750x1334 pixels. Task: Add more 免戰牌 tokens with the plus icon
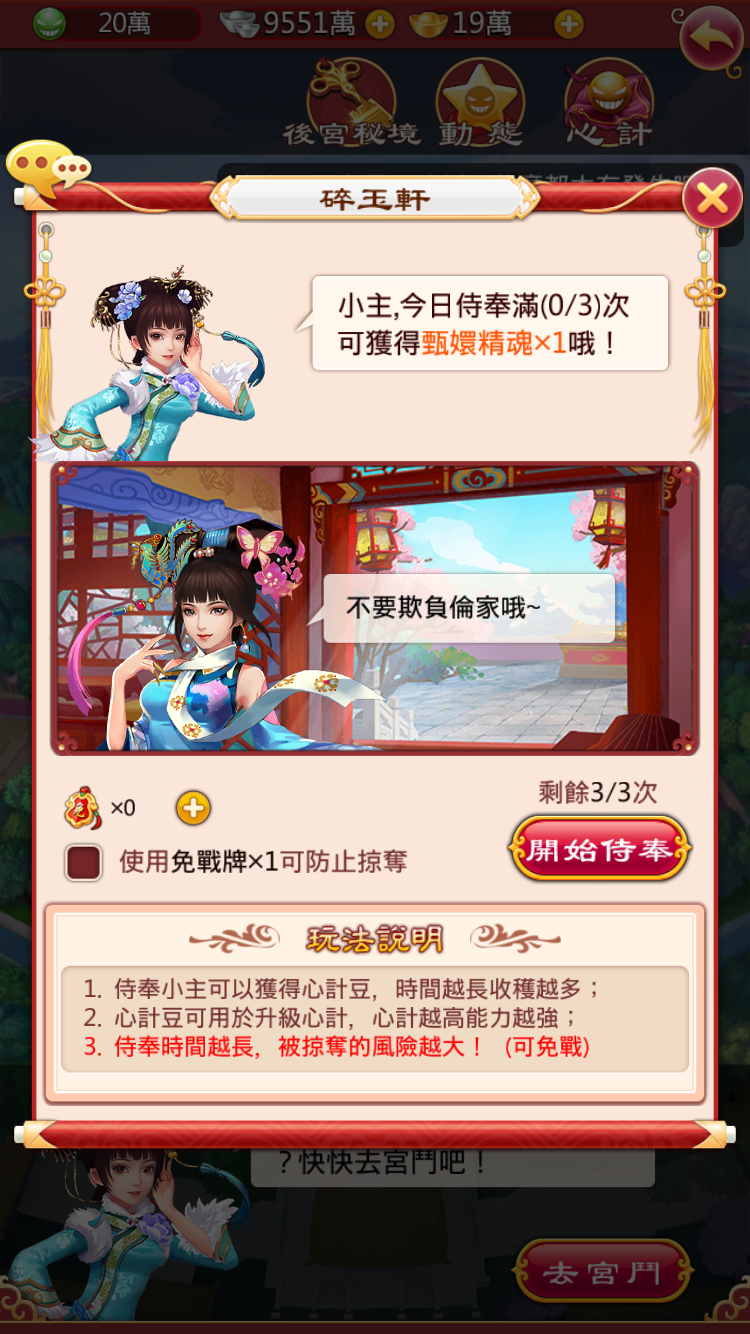(193, 808)
